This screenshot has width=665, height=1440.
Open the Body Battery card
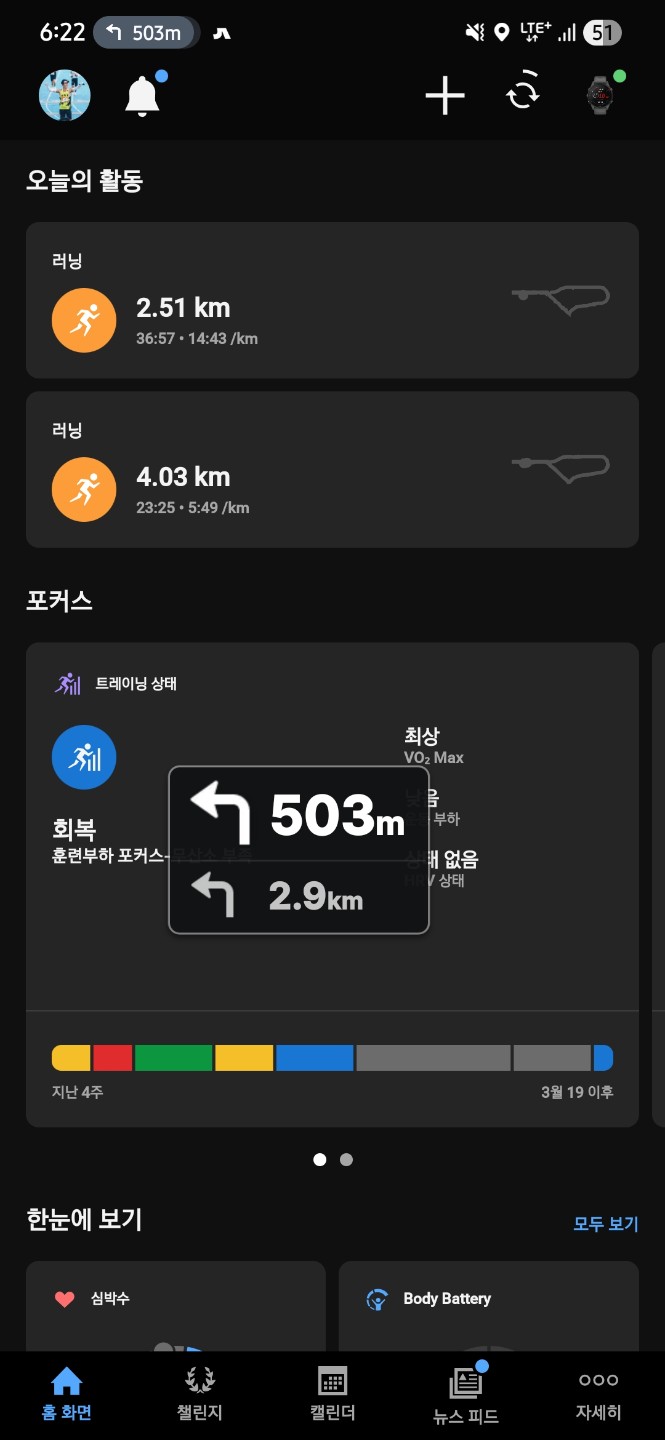coord(488,1305)
